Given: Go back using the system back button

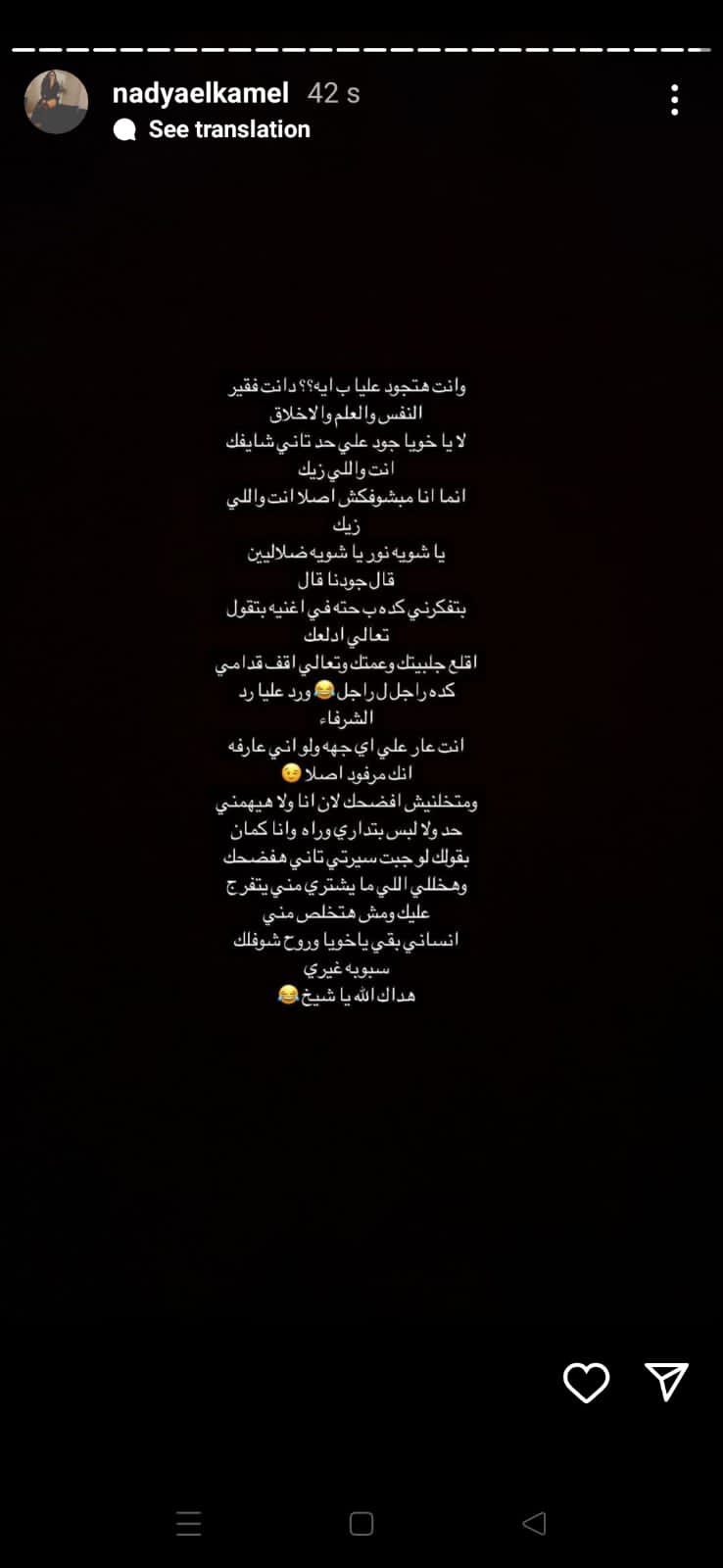Looking at the screenshot, I should pyautogui.click(x=534, y=1523).
